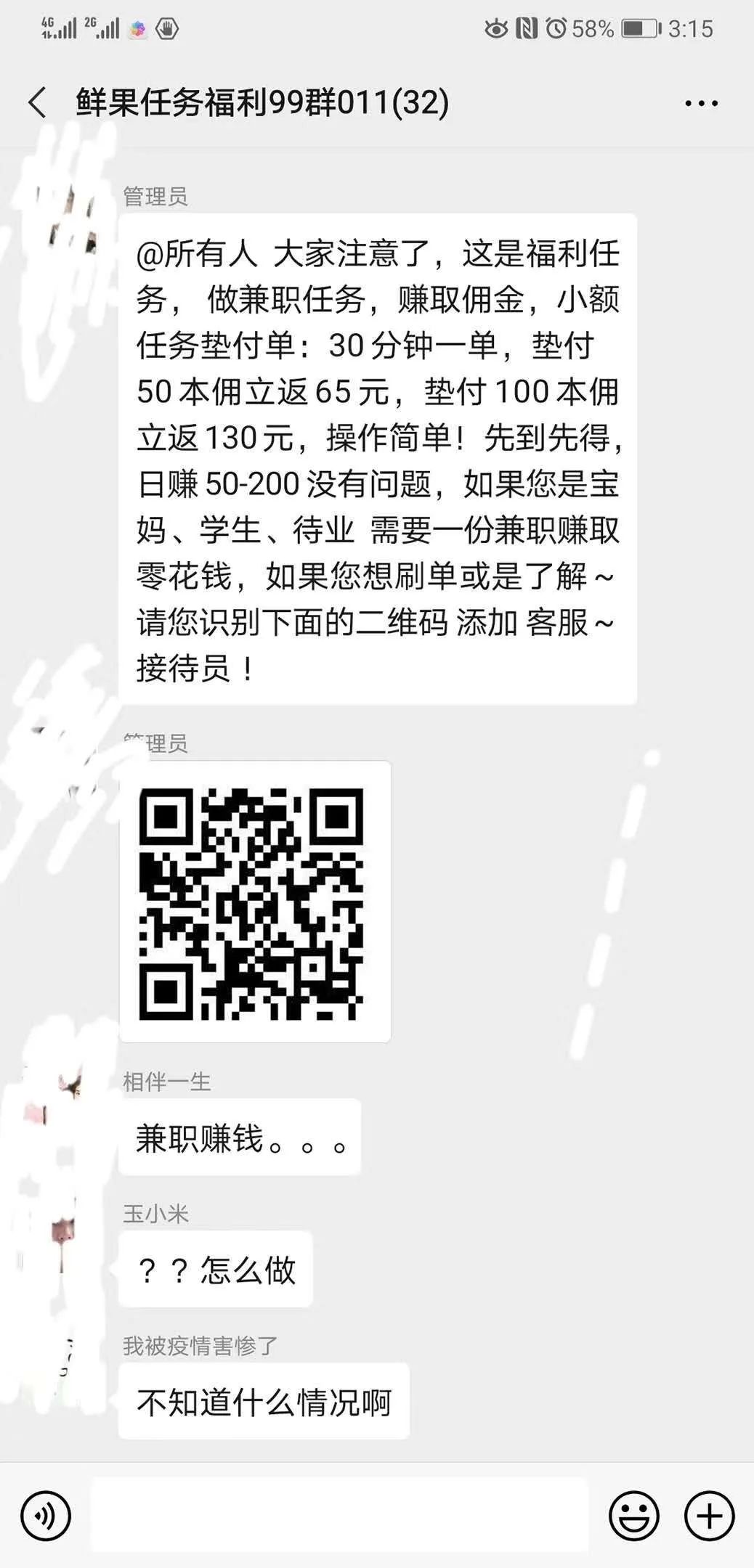Tap the message text field

coord(339,1516)
